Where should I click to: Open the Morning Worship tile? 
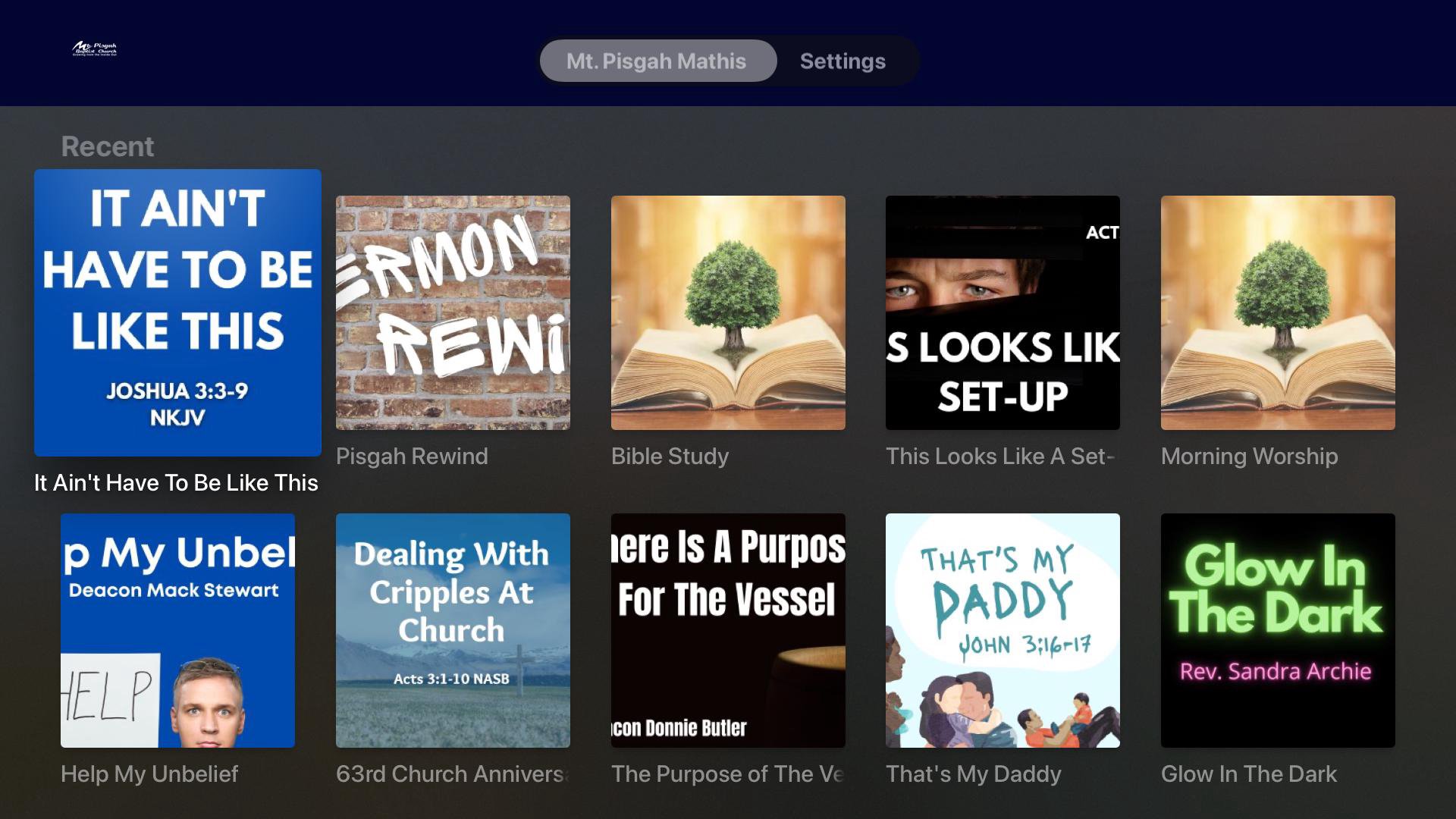click(1278, 312)
